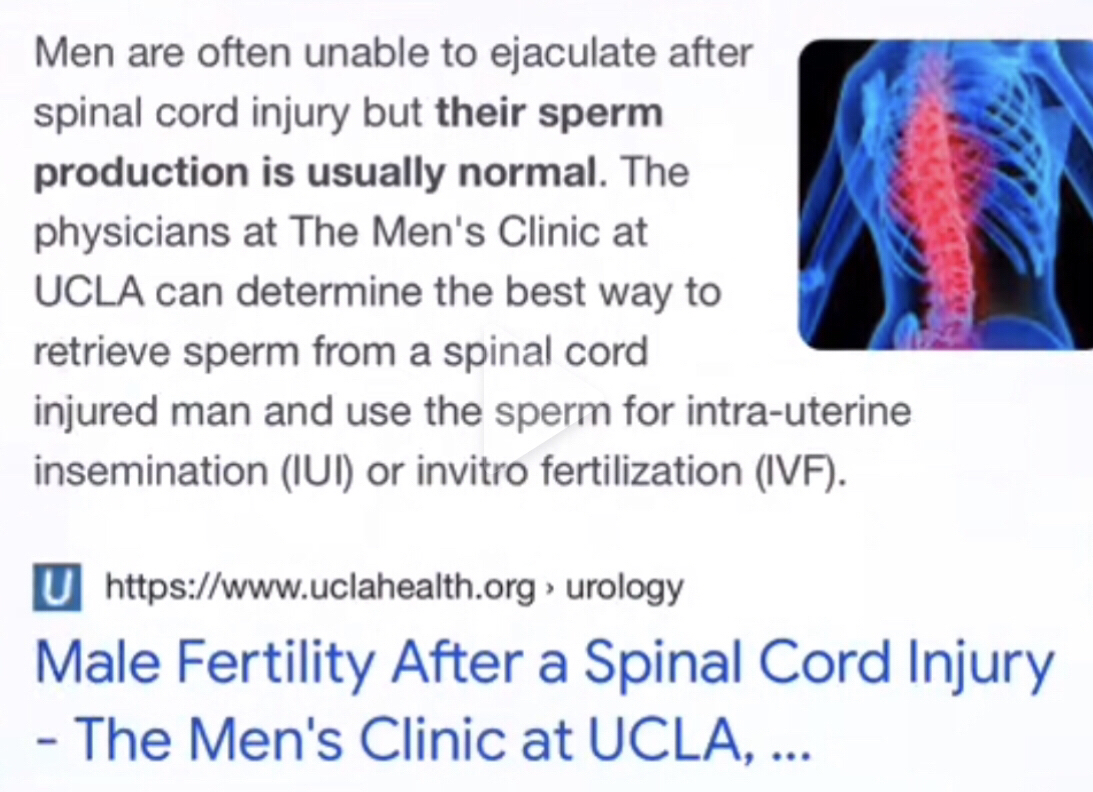Tap the spine X-ray image thumbnail
This screenshot has height=792, width=1093.
pos(944,195)
